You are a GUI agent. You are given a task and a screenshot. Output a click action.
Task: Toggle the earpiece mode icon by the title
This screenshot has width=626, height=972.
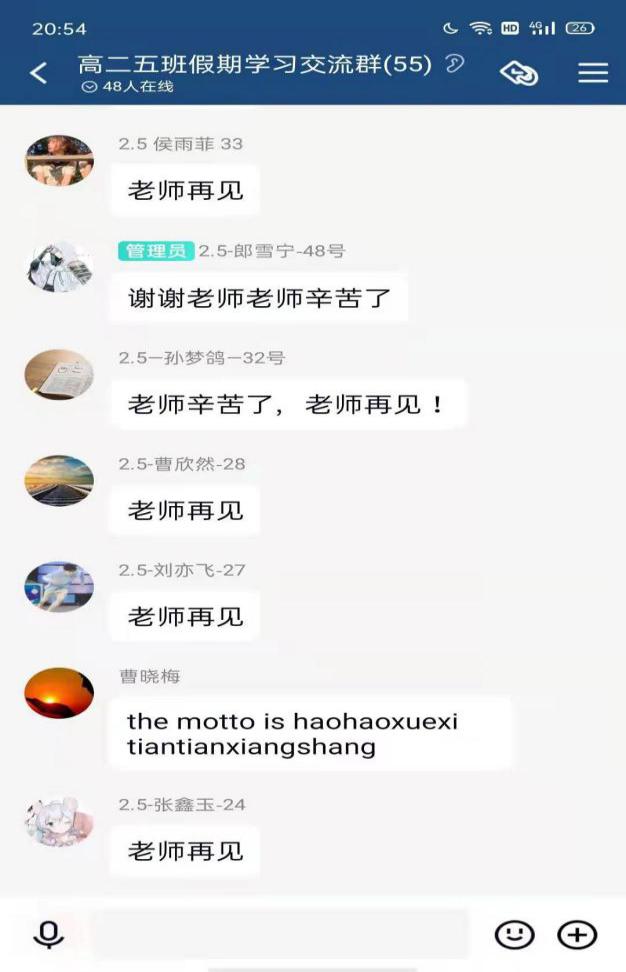[x=455, y=65]
